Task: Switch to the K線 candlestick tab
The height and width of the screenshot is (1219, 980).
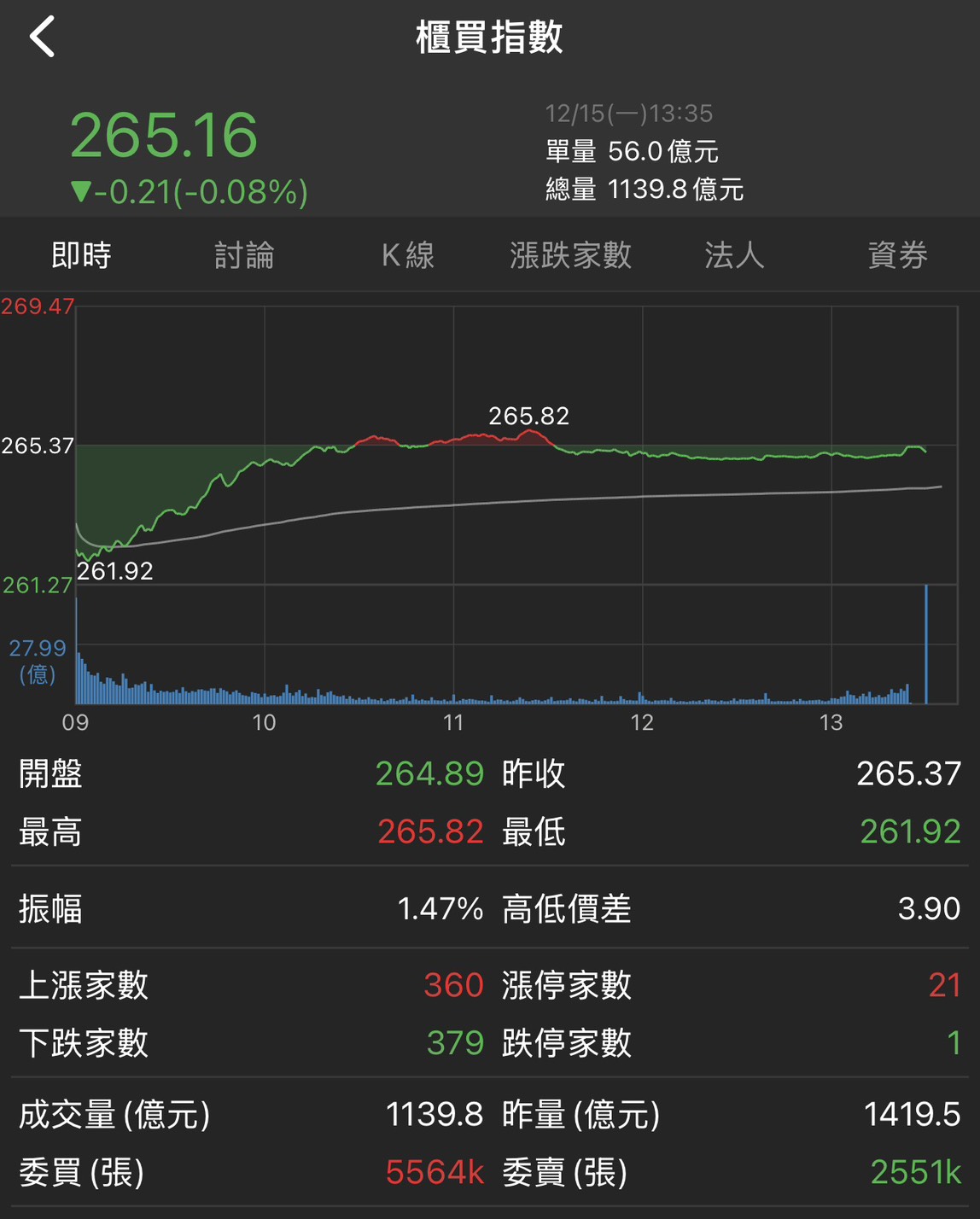Action: click(408, 254)
